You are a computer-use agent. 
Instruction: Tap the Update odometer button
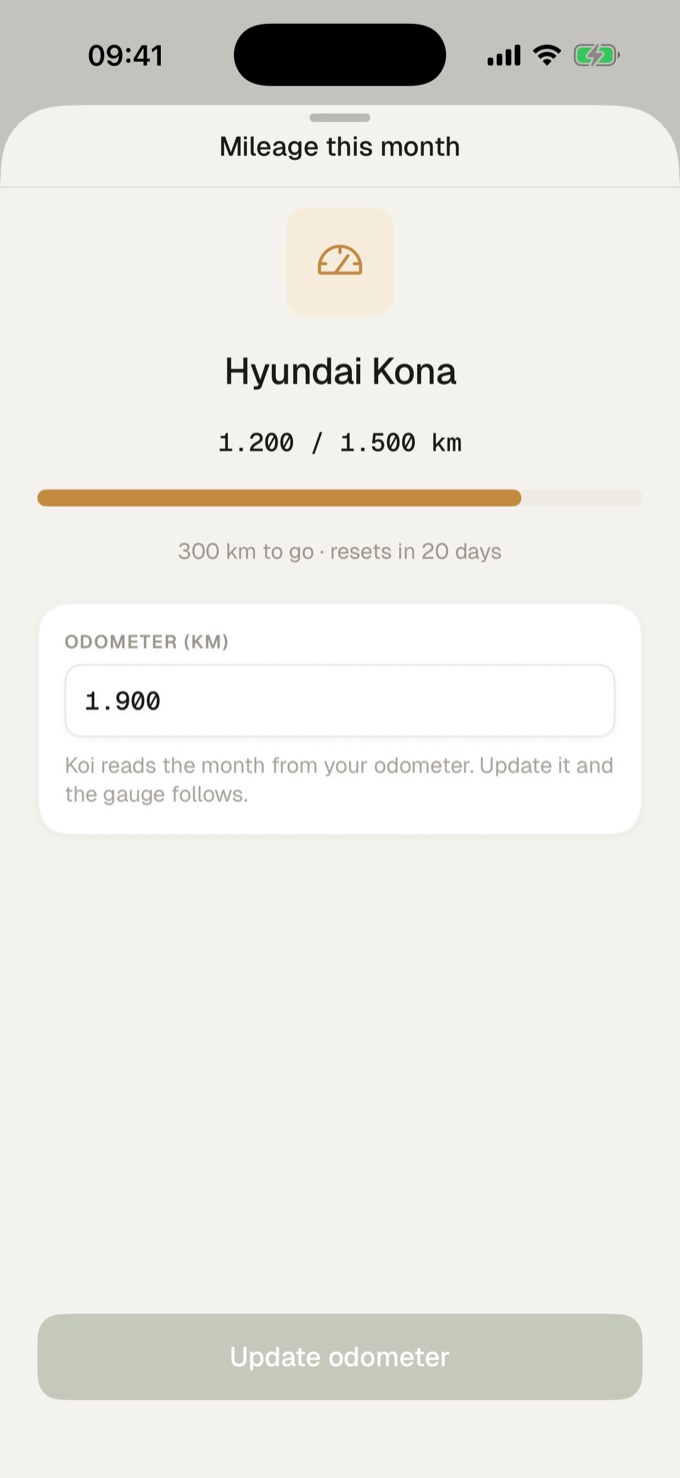click(340, 1357)
